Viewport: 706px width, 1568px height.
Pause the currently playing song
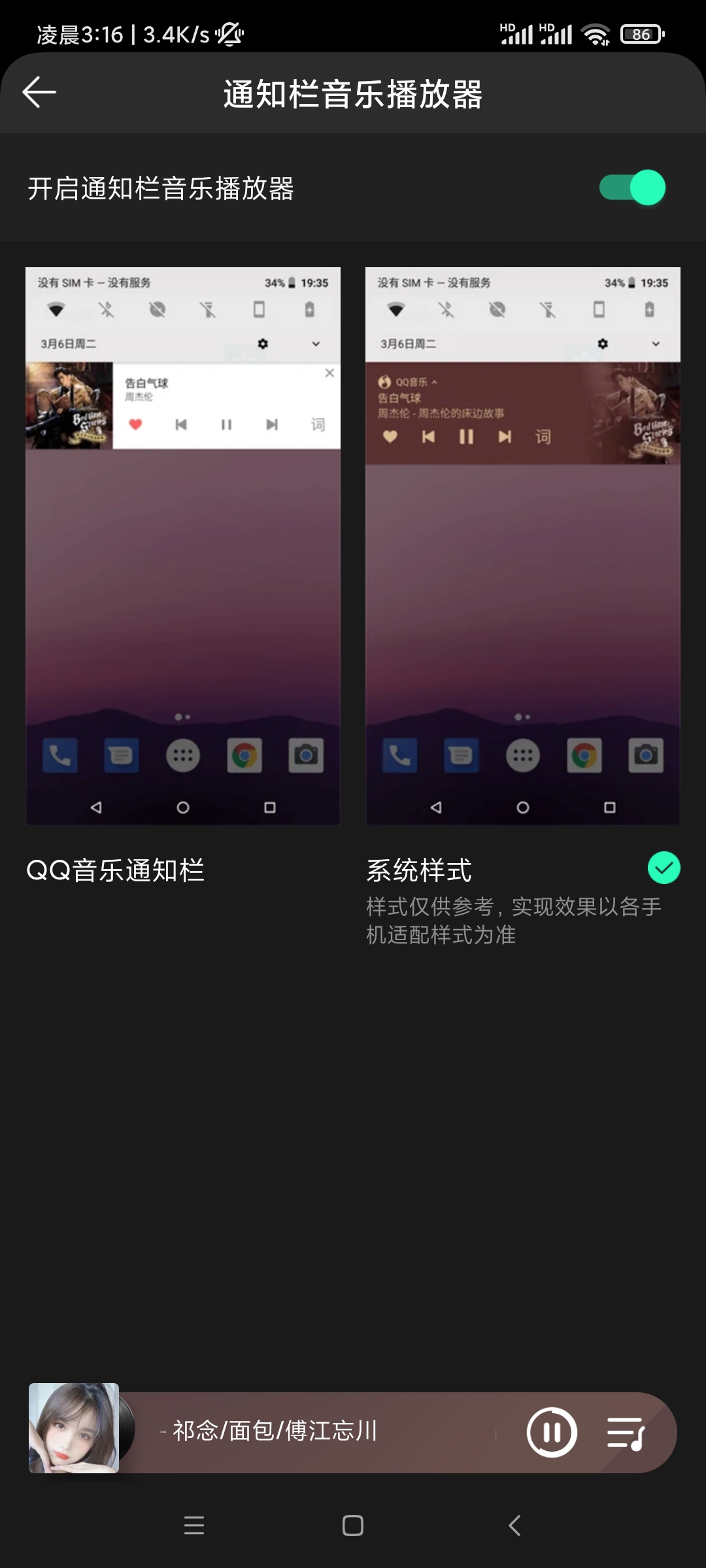[x=552, y=1432]
